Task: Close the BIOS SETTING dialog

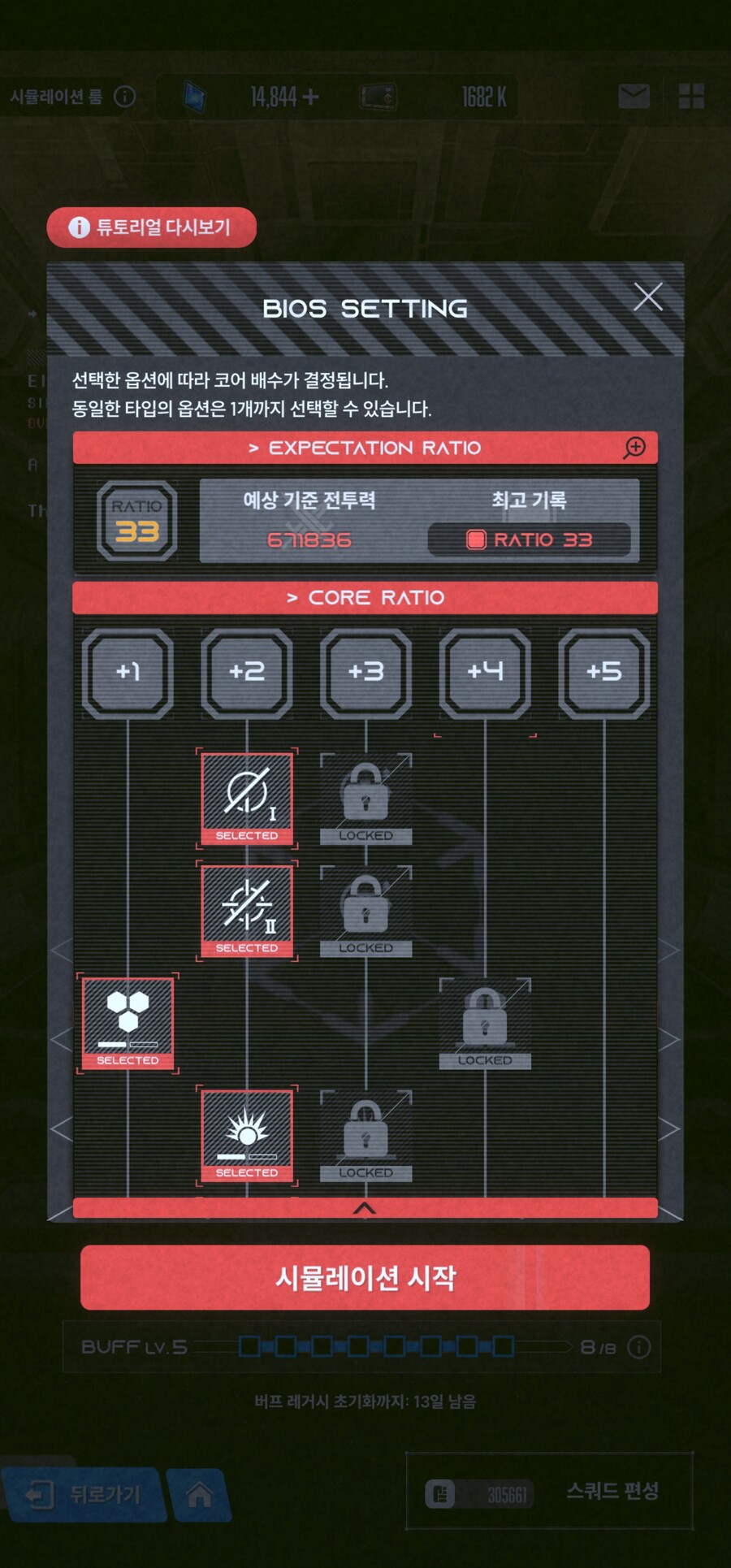Action: click(647, 297)
